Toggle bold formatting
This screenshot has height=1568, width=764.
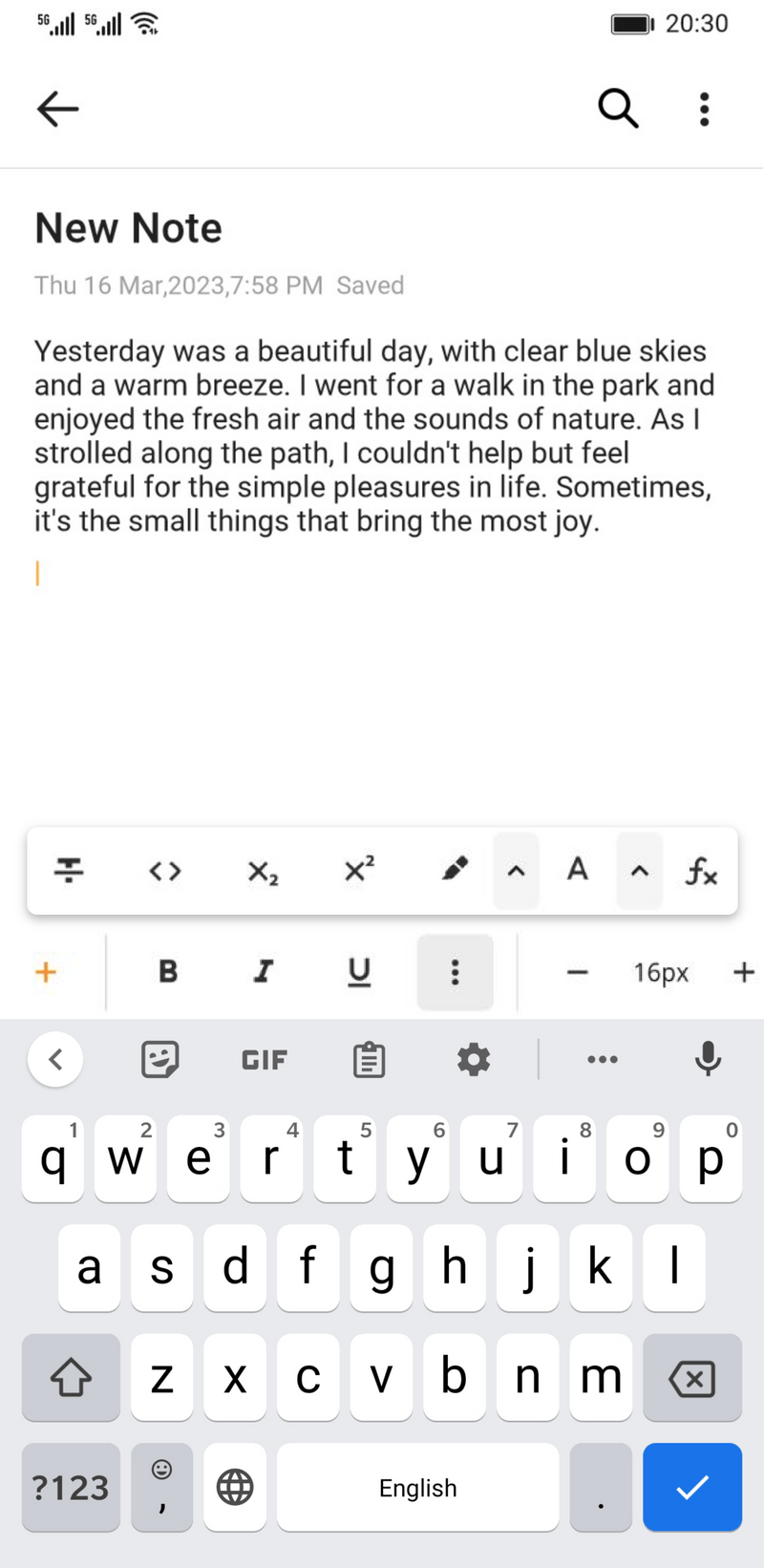168,971
